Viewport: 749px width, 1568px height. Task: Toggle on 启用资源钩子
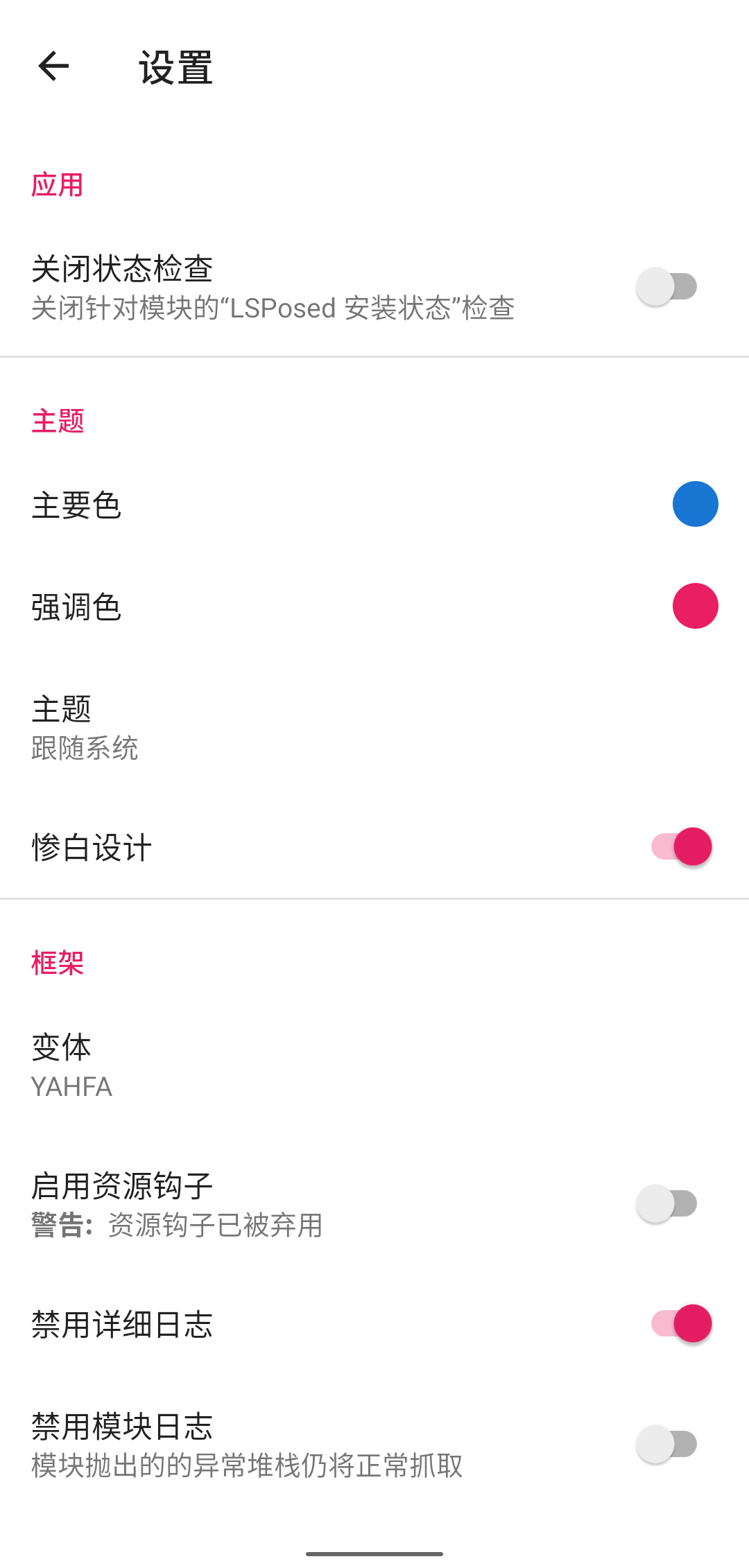point(666,1204)
